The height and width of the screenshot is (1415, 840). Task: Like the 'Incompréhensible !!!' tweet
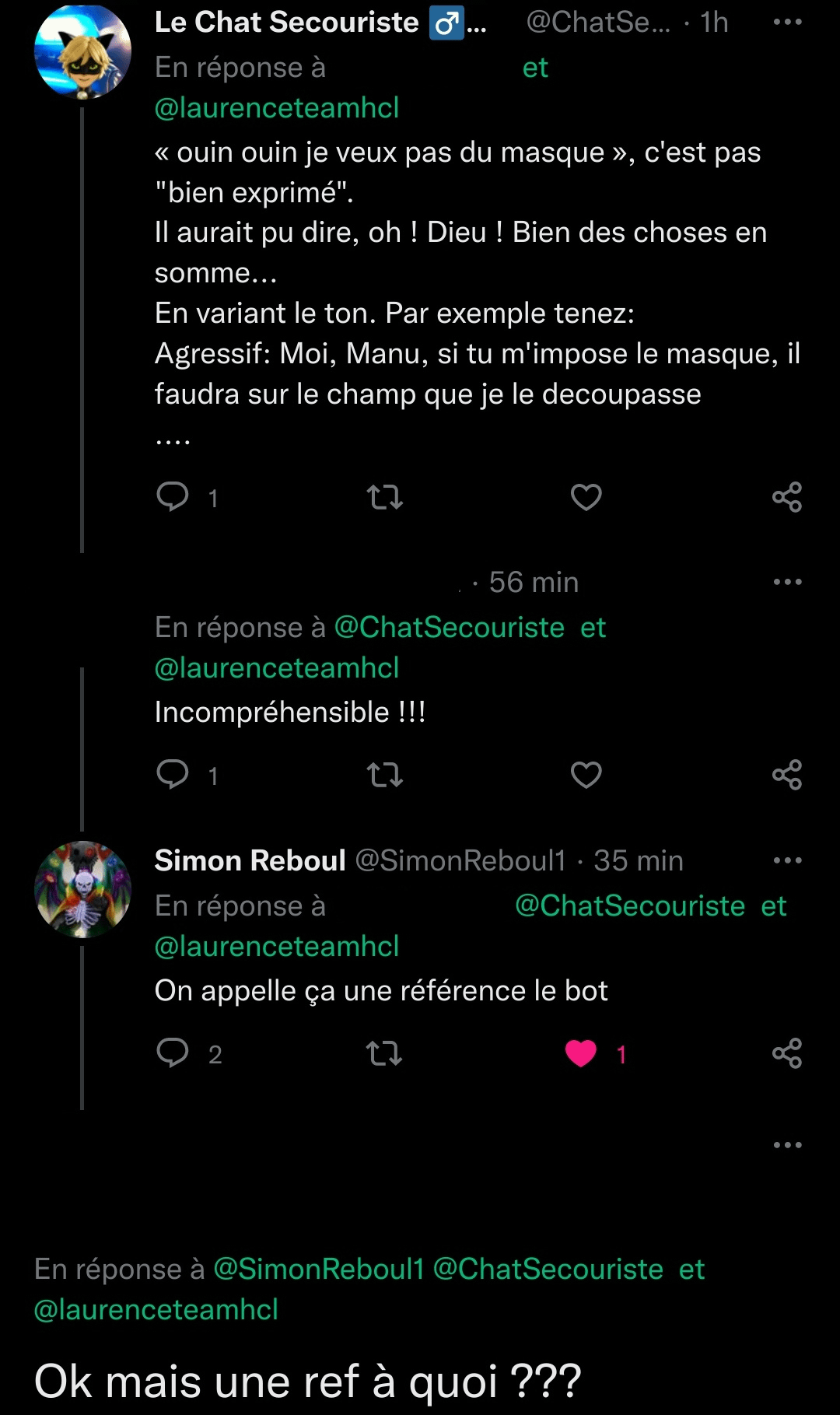586,775
